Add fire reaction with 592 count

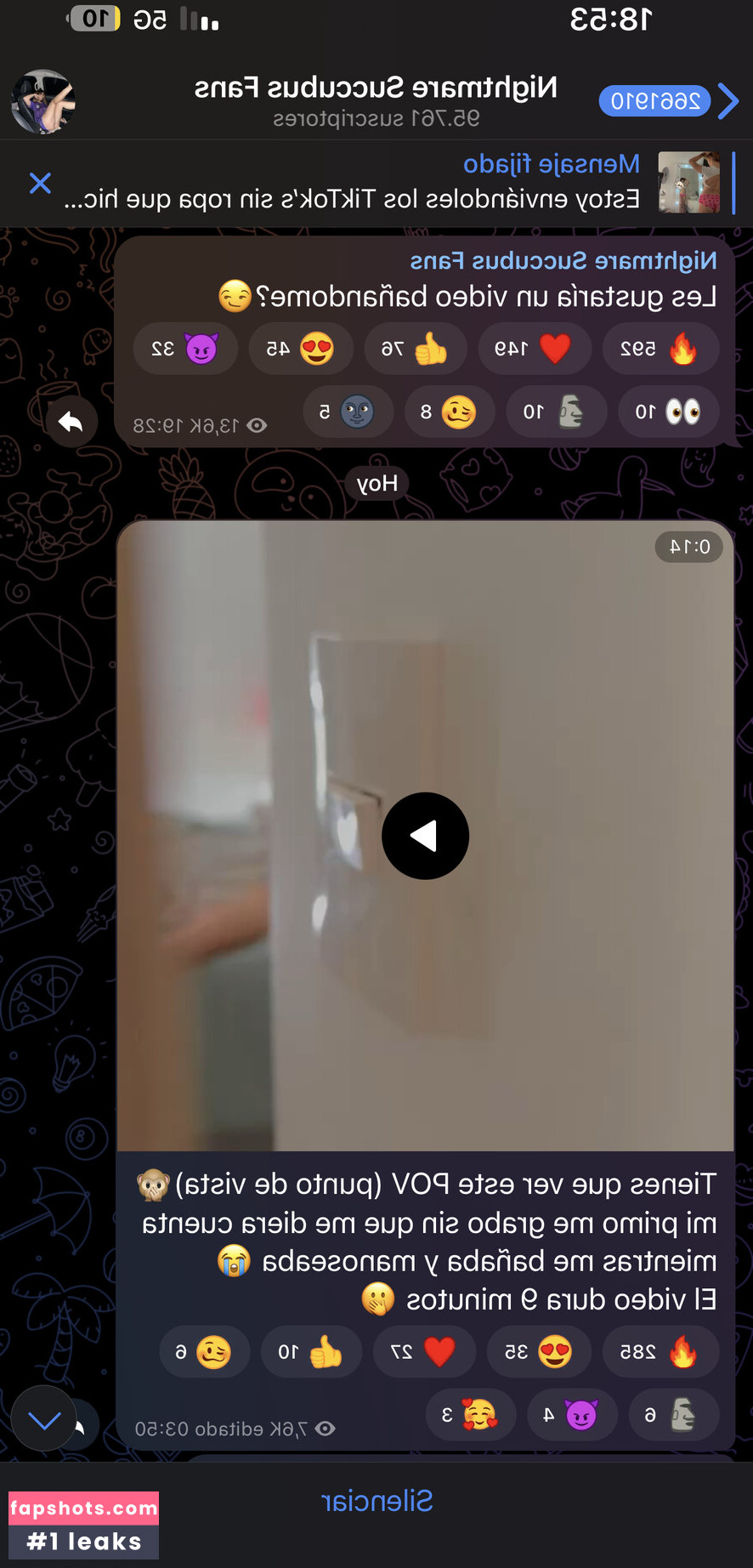(660, 349)
